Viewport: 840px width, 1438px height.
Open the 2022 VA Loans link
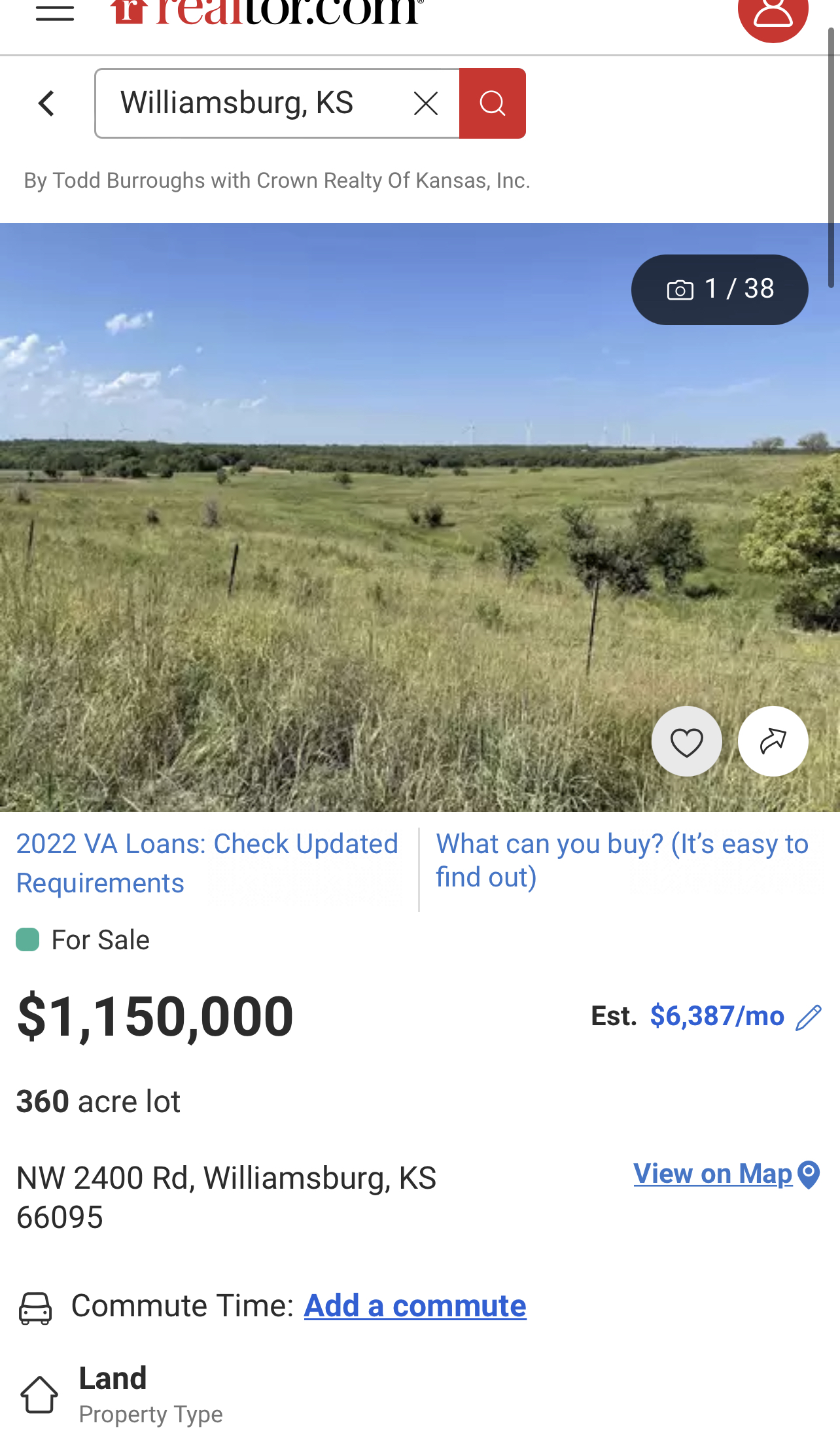click(207, 863)
